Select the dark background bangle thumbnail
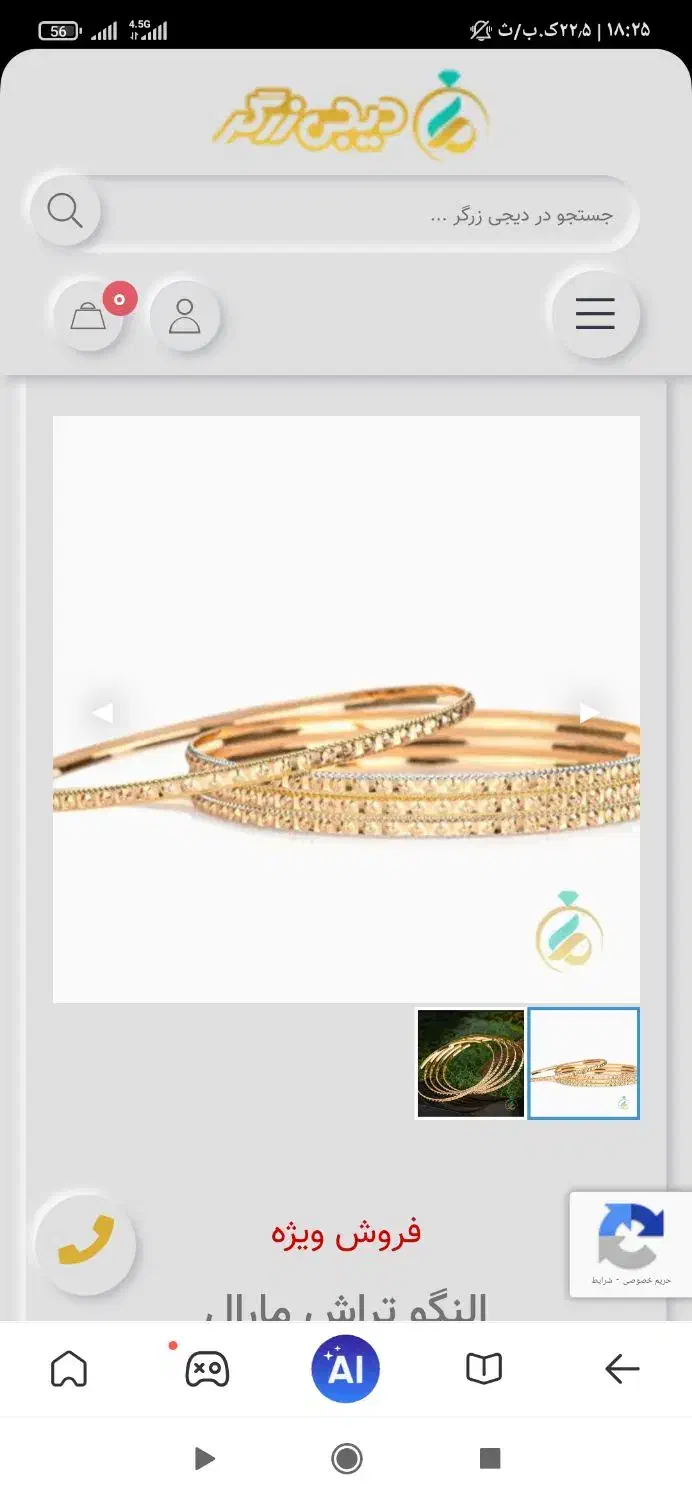Image resolution: width=692 pixels, height=1500 pixels. [x=470, y=1063]
